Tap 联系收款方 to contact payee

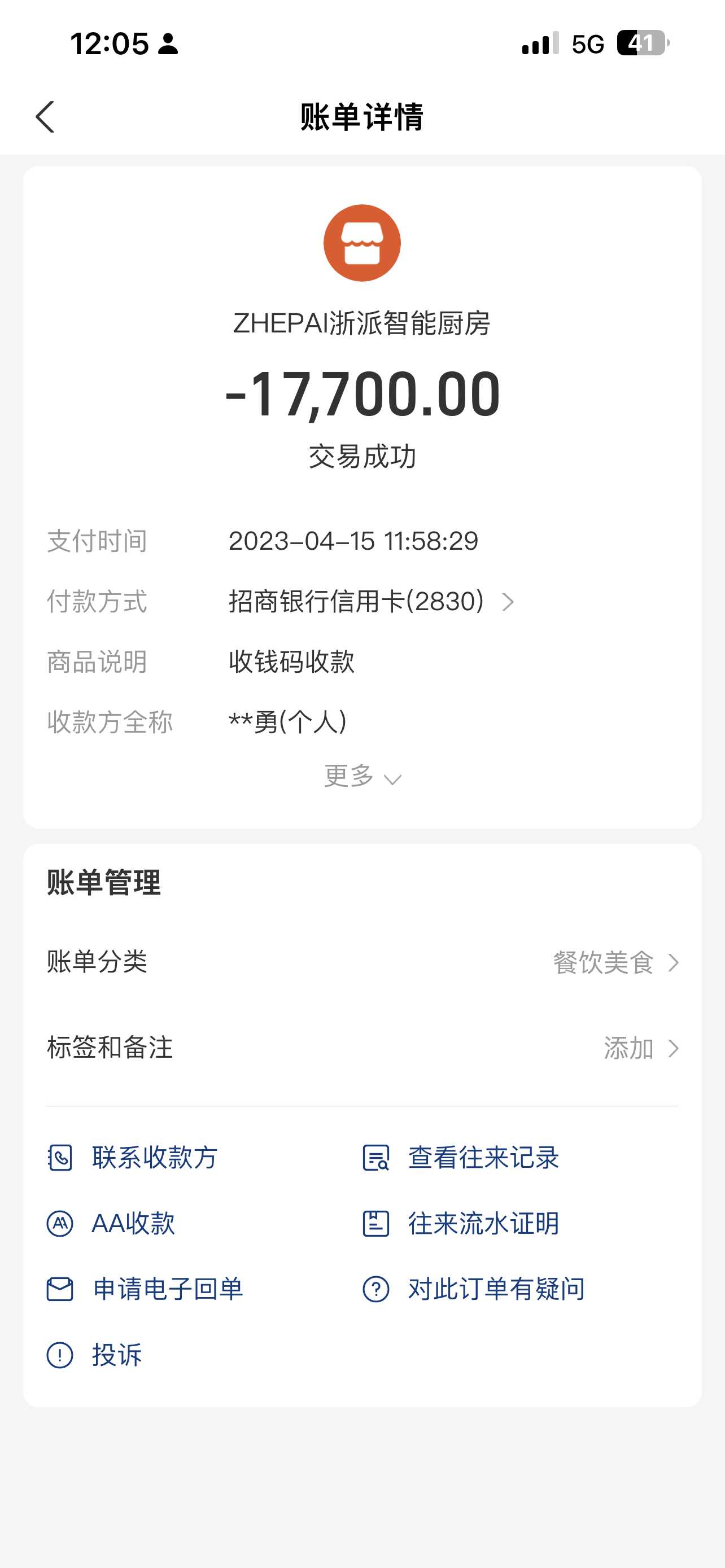(154, 1158)
